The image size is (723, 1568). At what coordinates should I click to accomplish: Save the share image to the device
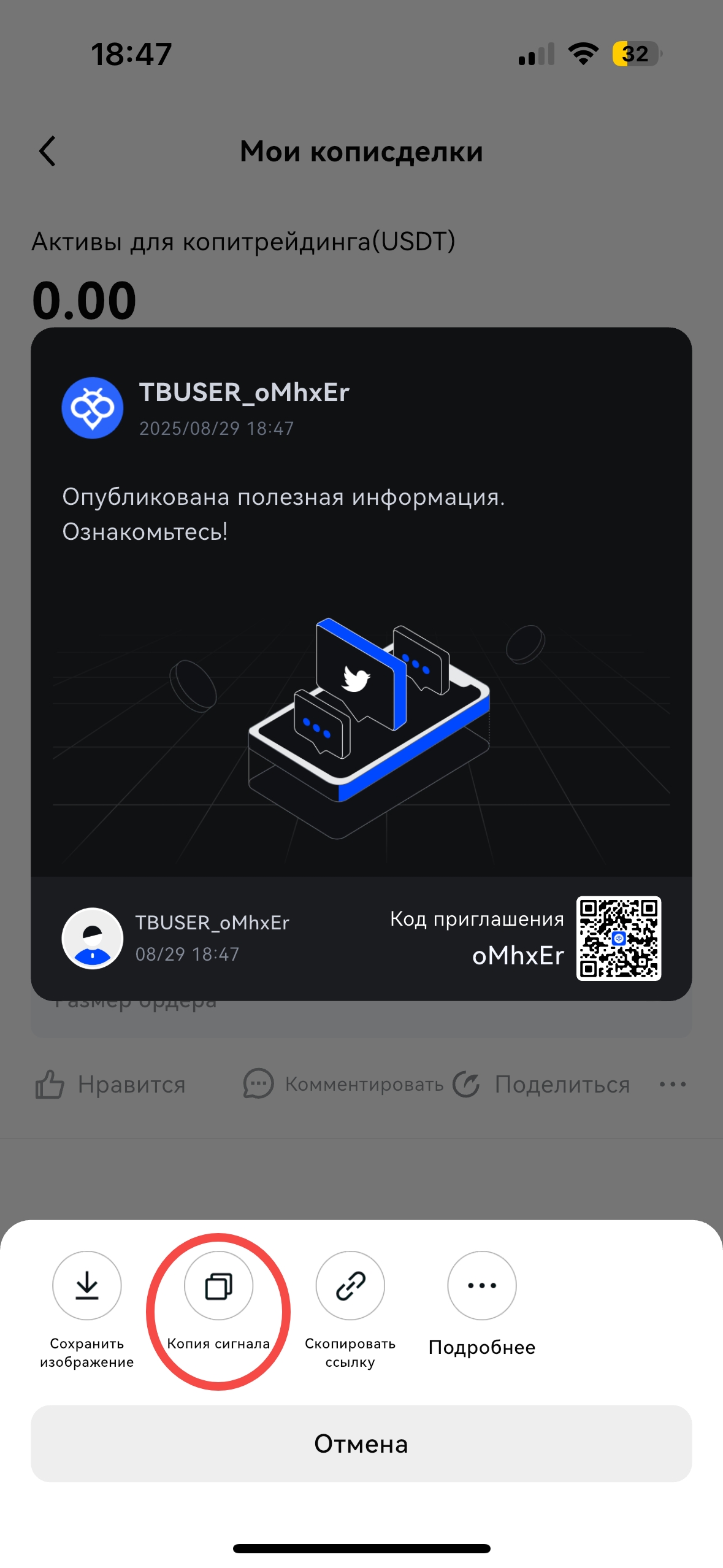pyautogui.click(x=87, y=1285)
